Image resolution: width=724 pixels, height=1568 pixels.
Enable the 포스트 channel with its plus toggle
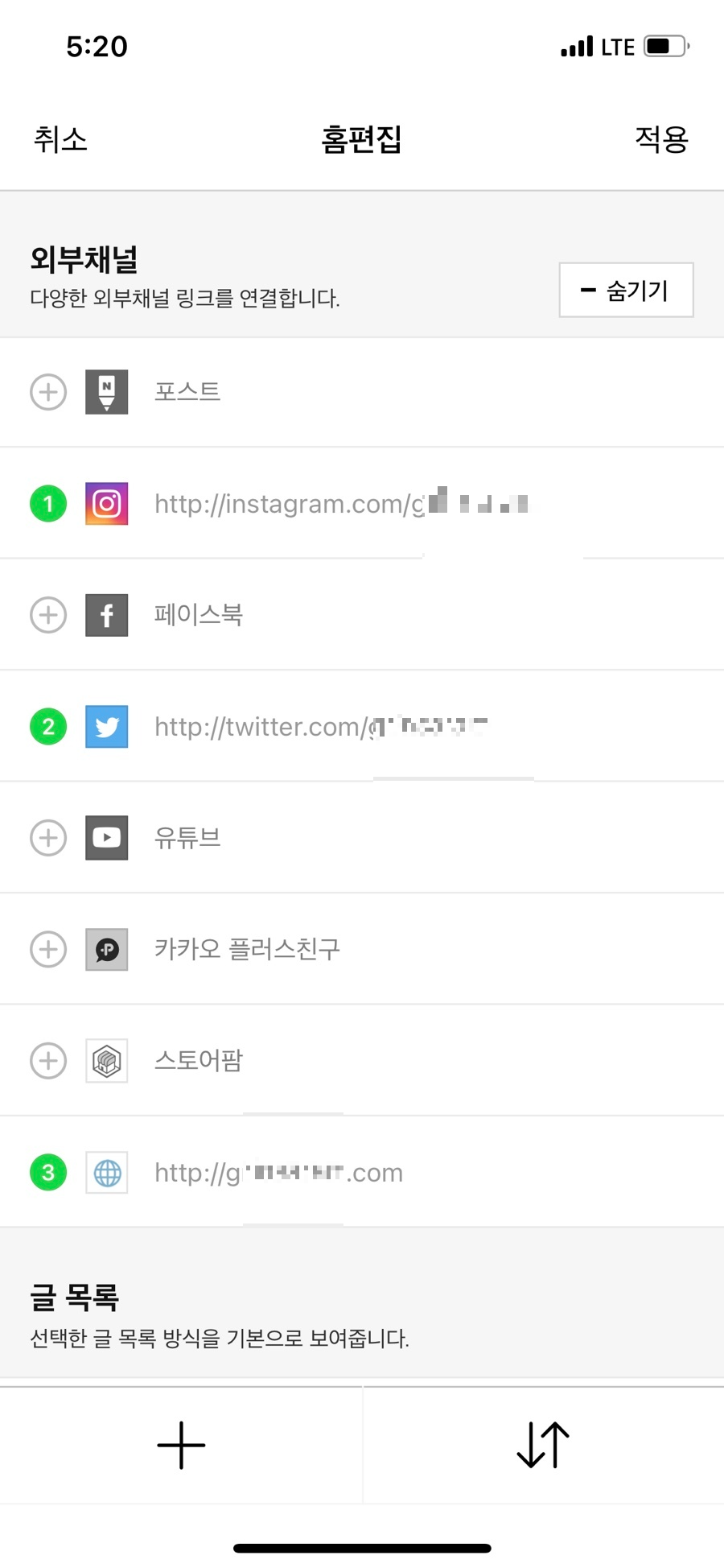click(47, 392)
